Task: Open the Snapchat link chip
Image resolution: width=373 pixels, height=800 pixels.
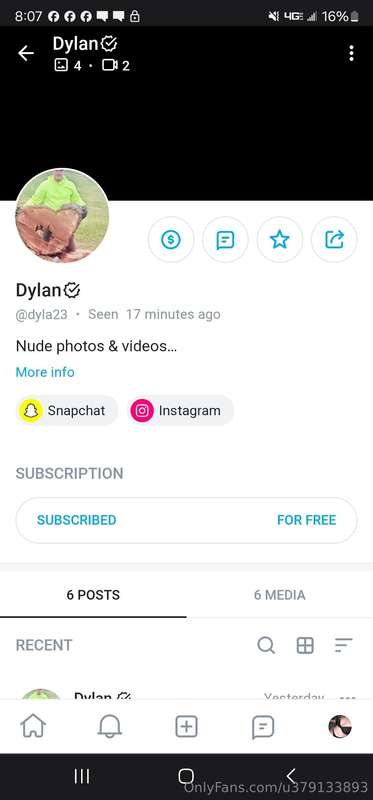Action: 67,410
